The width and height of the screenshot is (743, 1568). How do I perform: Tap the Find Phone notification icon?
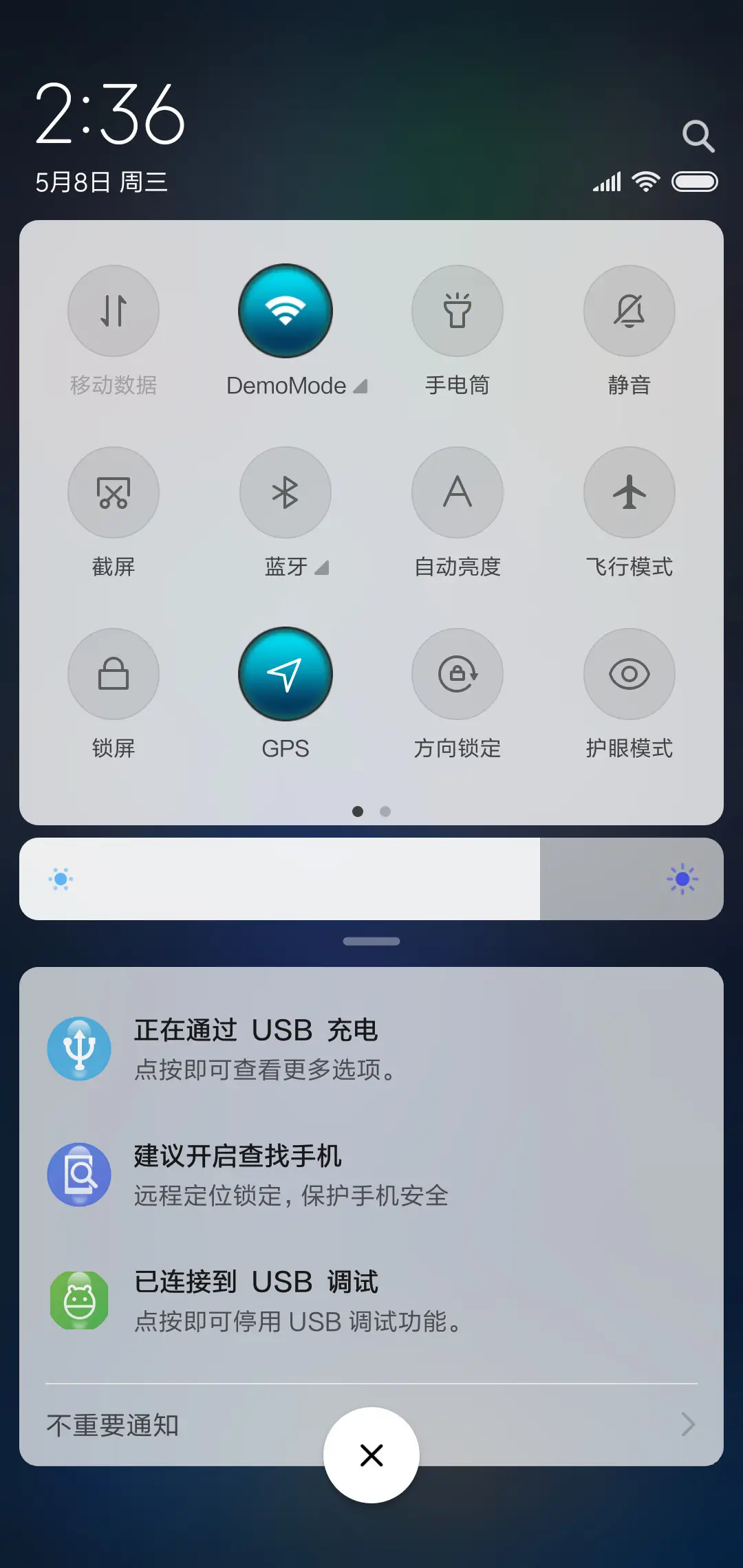[79, 1174]
